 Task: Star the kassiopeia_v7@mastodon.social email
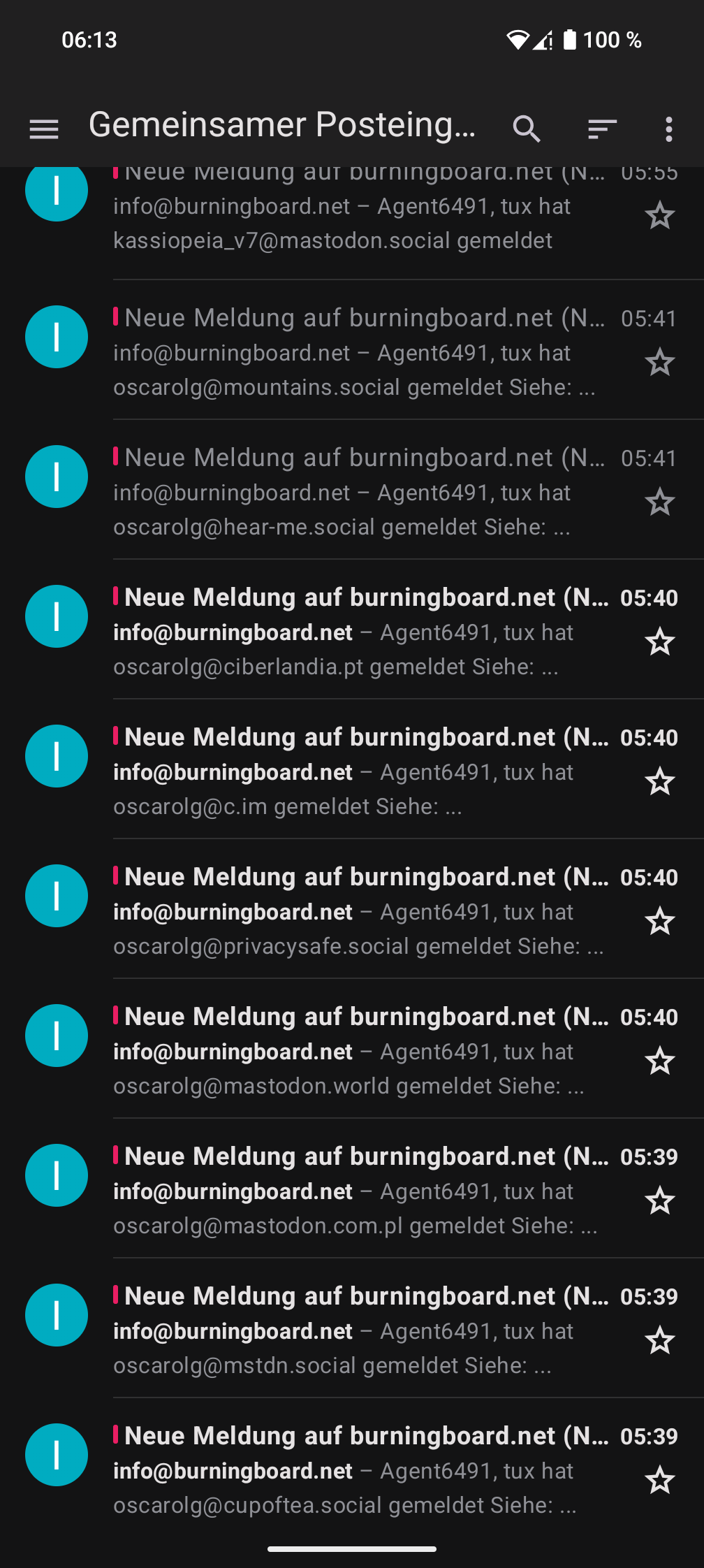(x=659, y=216)
